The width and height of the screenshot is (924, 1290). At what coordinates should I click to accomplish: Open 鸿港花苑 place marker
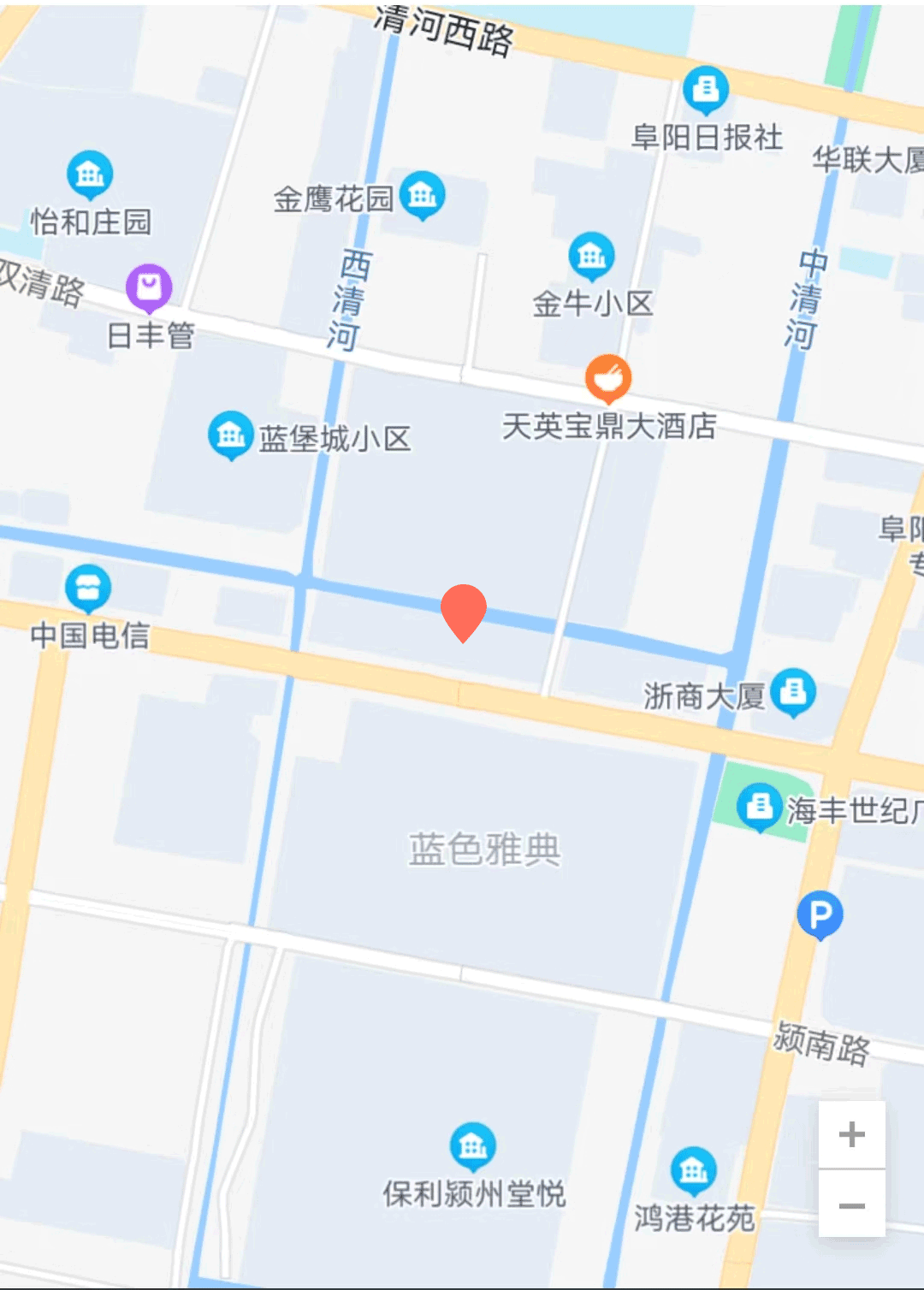click(x=693, y=1169)
